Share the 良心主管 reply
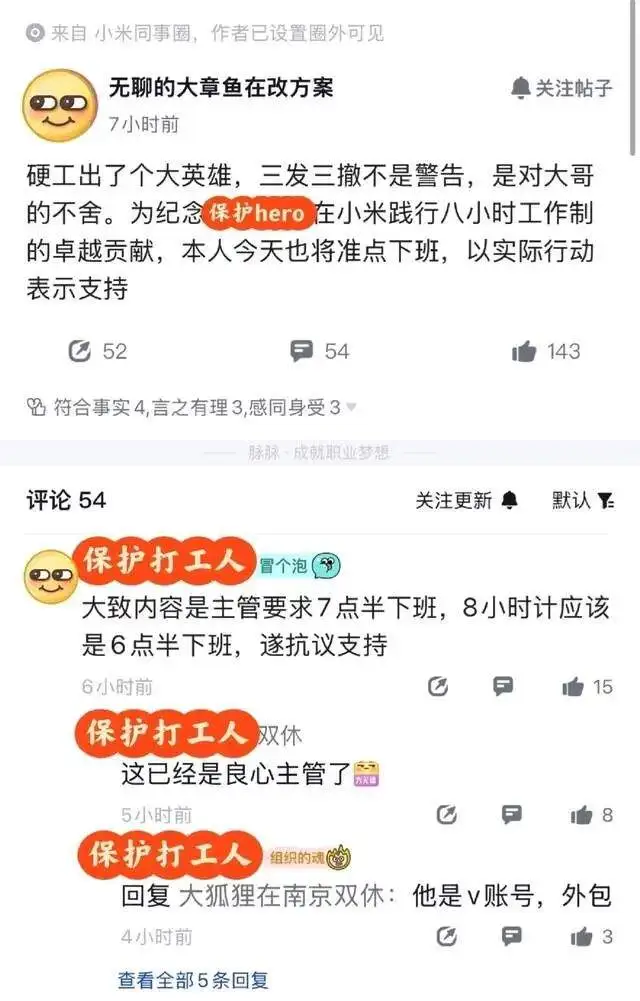This screenshot has height=1001, width=640. pos(447,815)
